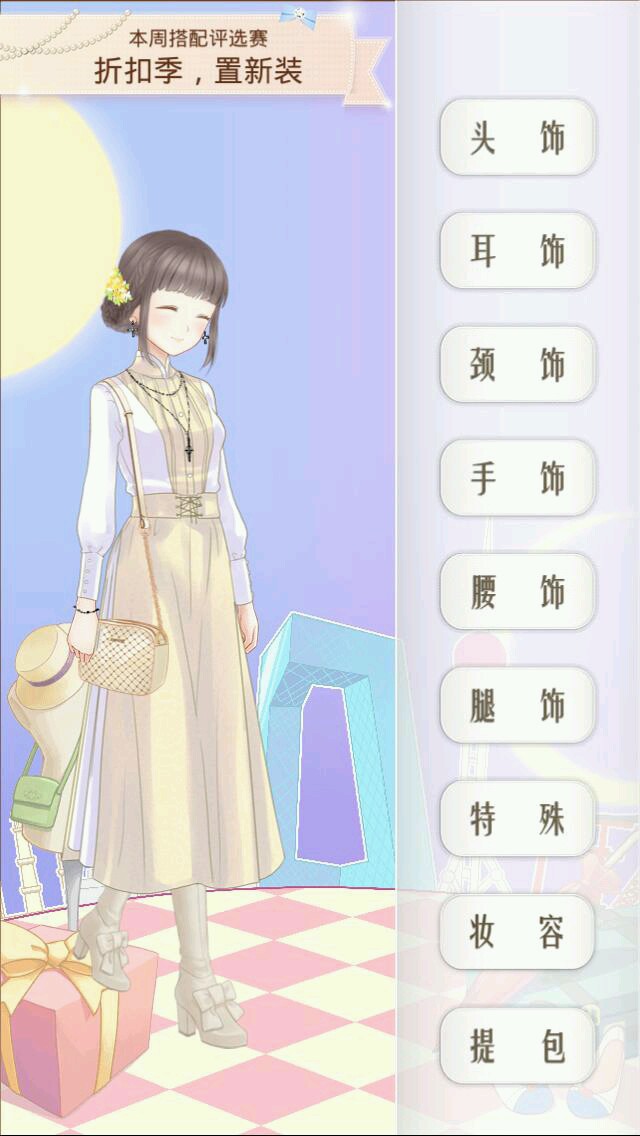Open the 腰饰 waist accessories category
Image resolution: width=640 pixels, height=1136 pixels.
pyautogui.click(x=518, y=592)
